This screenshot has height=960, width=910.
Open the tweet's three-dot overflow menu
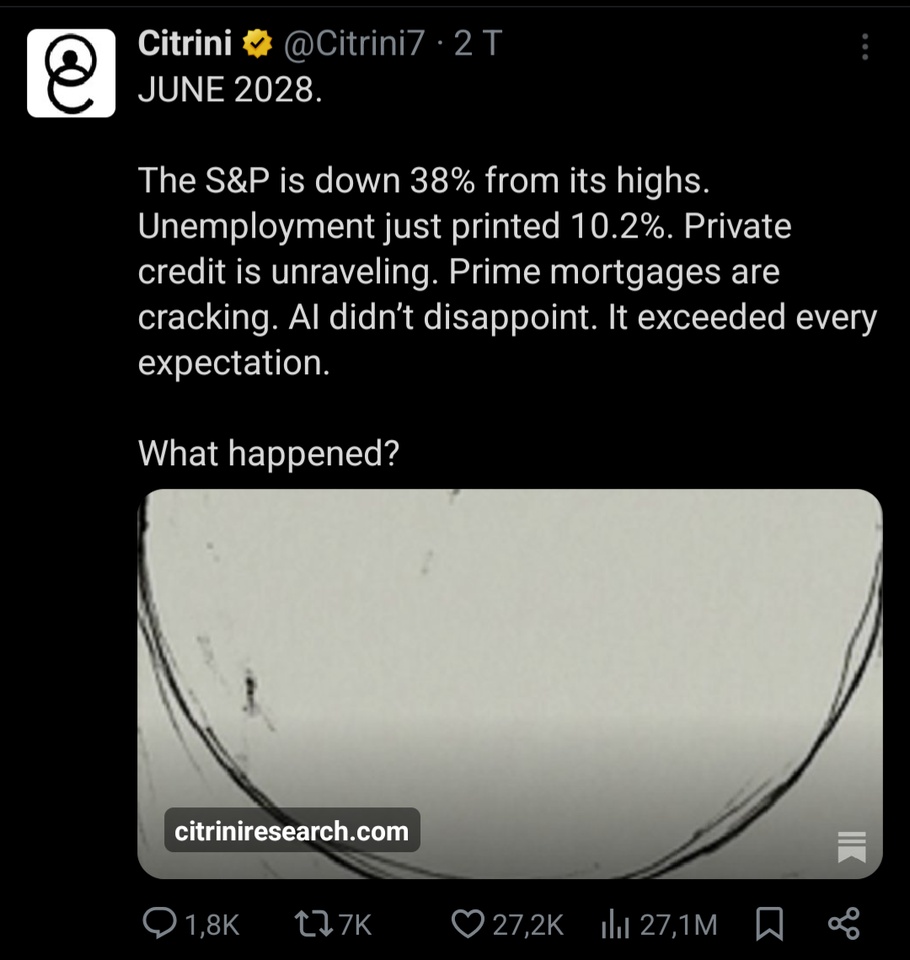[x=865, y=47]
